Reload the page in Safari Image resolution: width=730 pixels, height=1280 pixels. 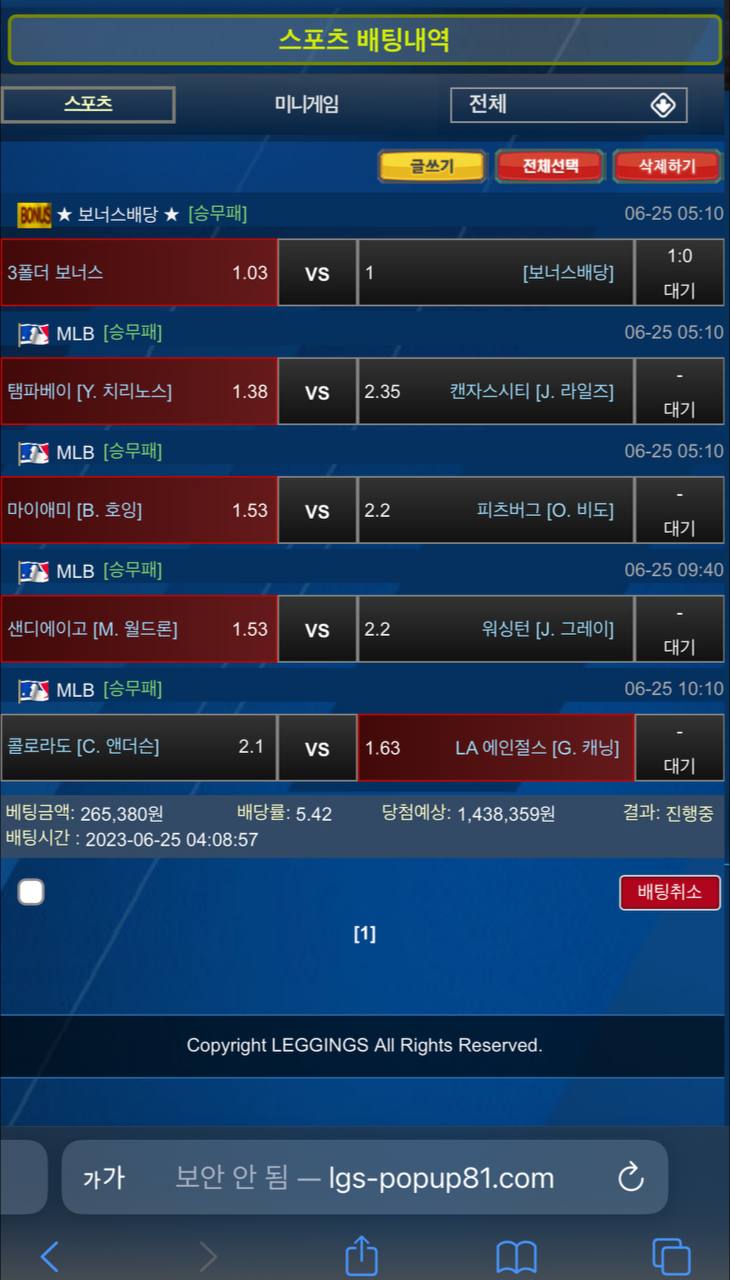coord(630,1178)
